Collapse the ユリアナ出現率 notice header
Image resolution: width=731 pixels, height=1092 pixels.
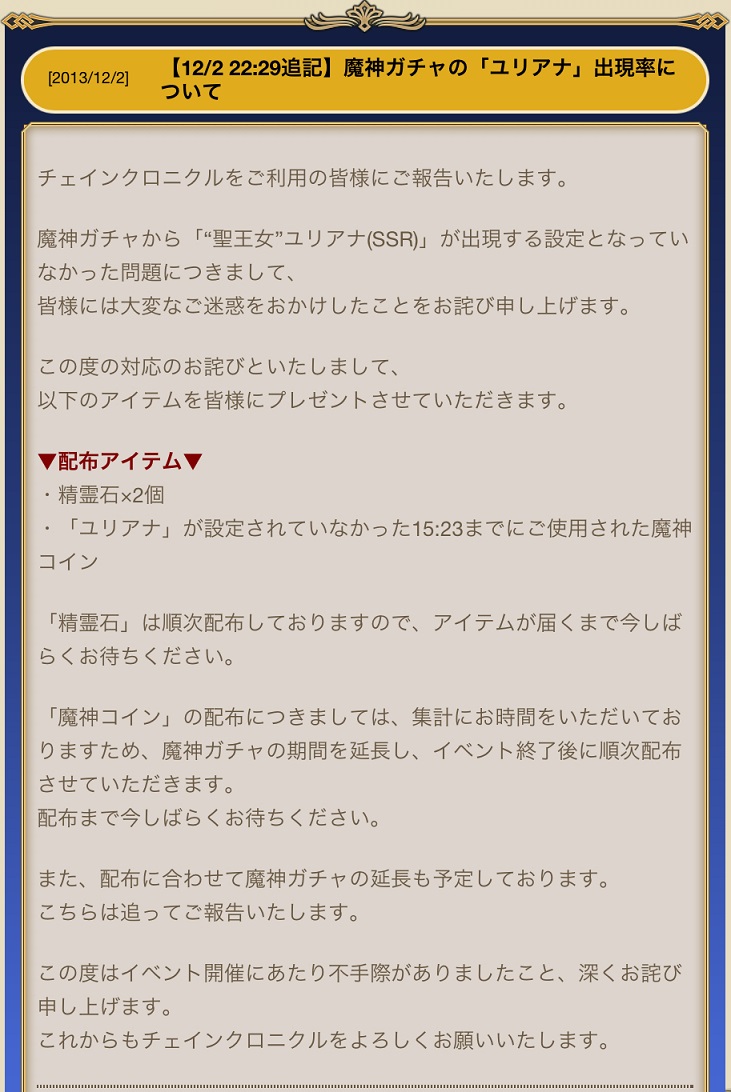tap(365, 80)
